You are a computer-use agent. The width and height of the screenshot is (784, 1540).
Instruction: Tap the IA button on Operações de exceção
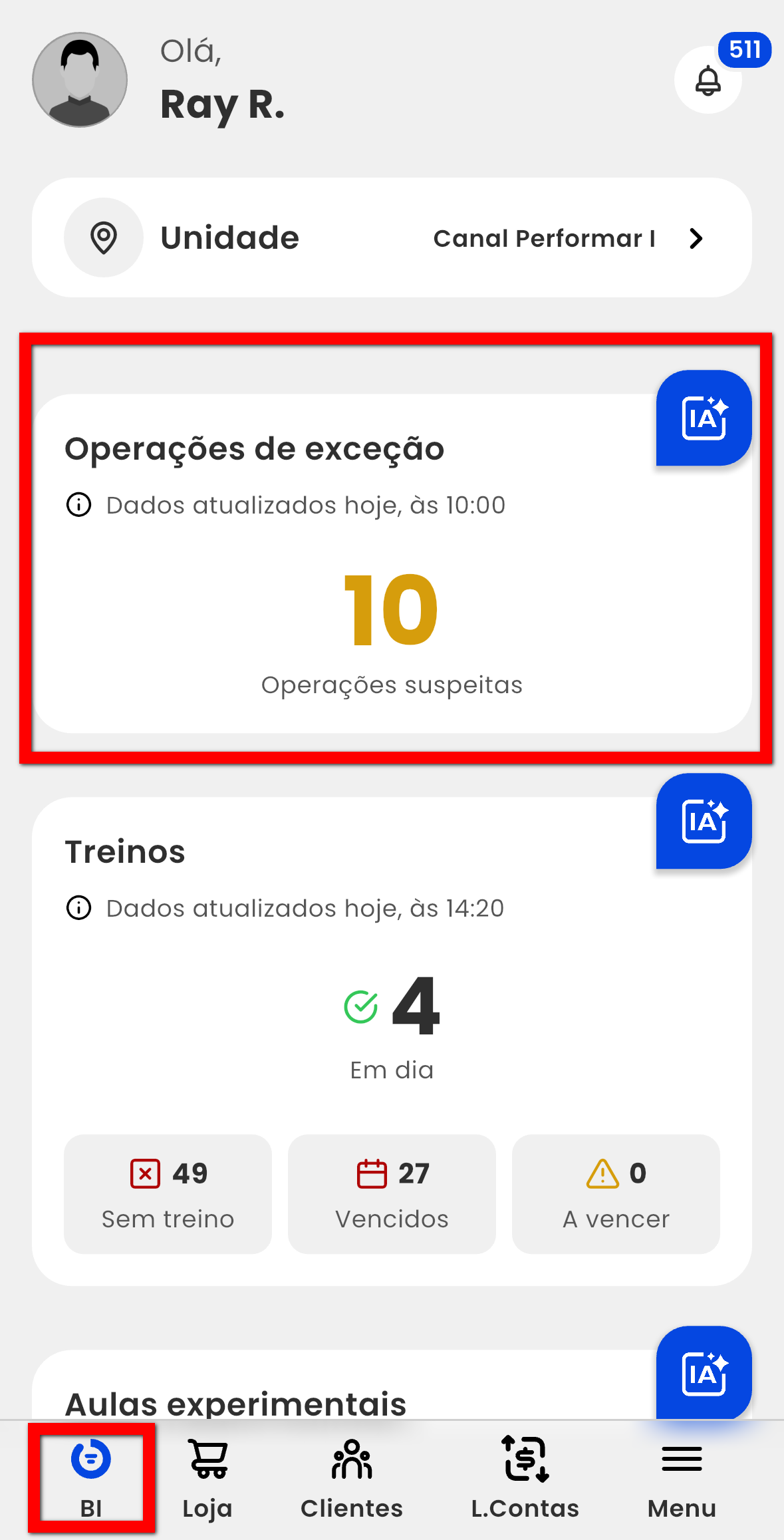coord(704,418)
